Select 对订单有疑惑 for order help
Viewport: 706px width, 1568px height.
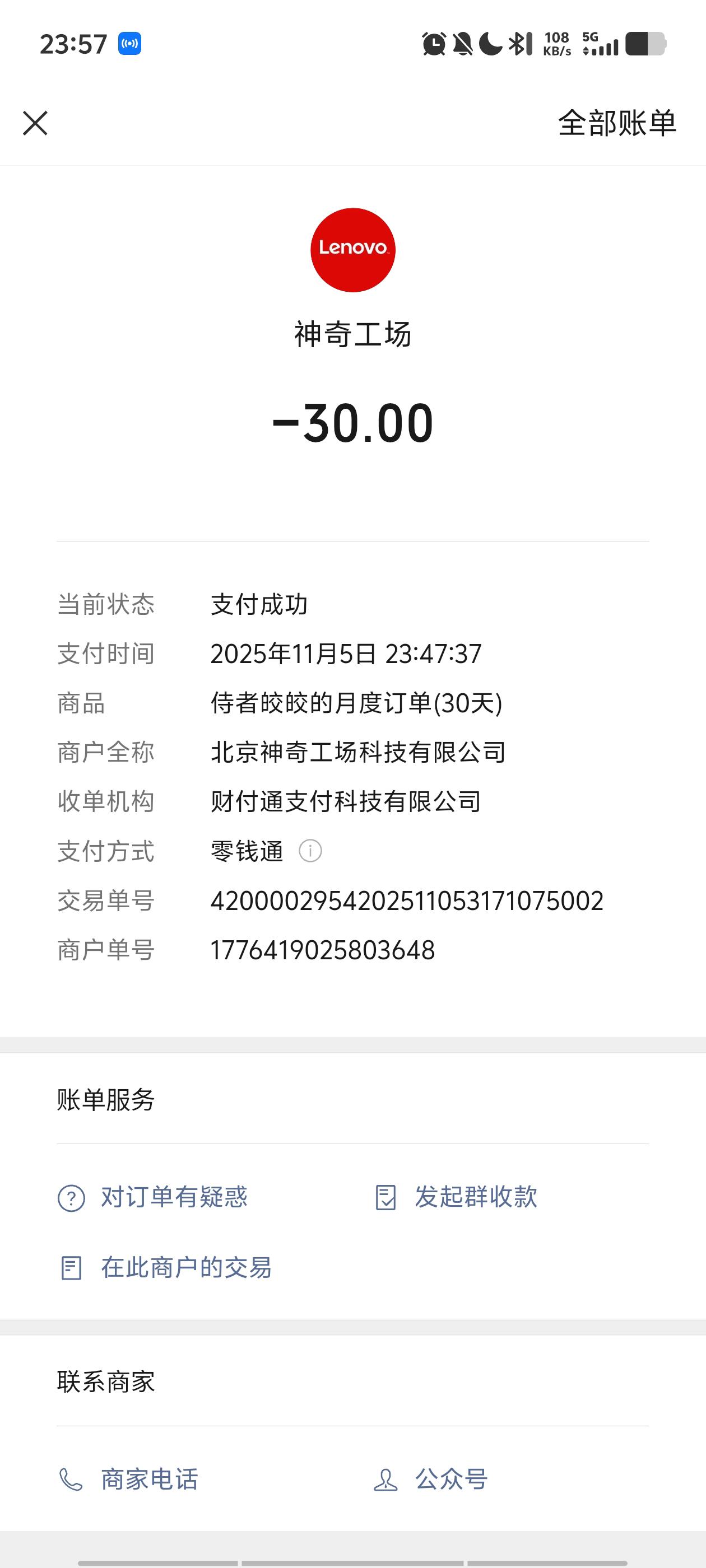(154, 1197)
